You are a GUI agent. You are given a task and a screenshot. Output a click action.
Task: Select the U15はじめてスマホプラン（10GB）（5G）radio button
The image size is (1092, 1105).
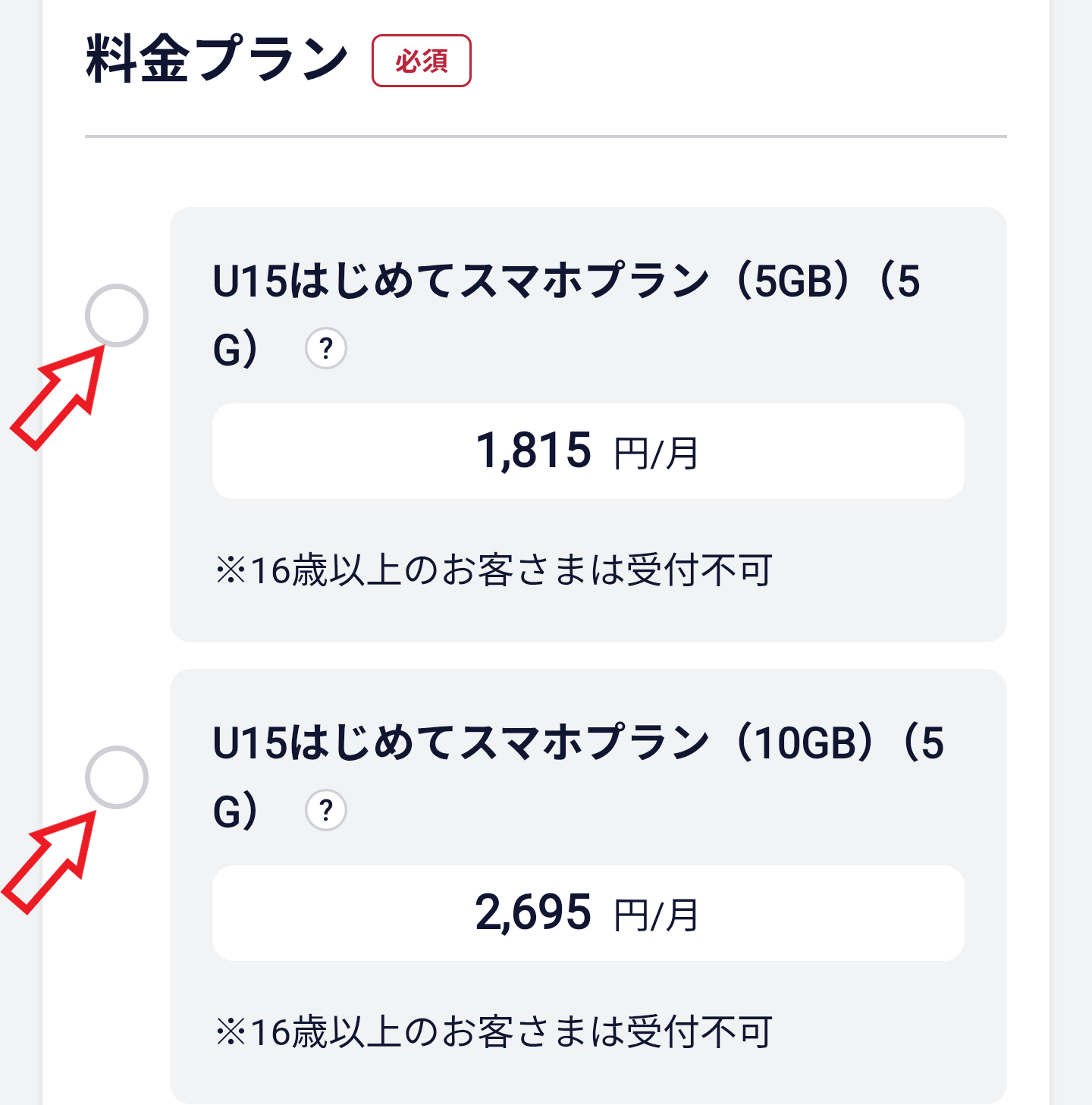tap(121, 777)
